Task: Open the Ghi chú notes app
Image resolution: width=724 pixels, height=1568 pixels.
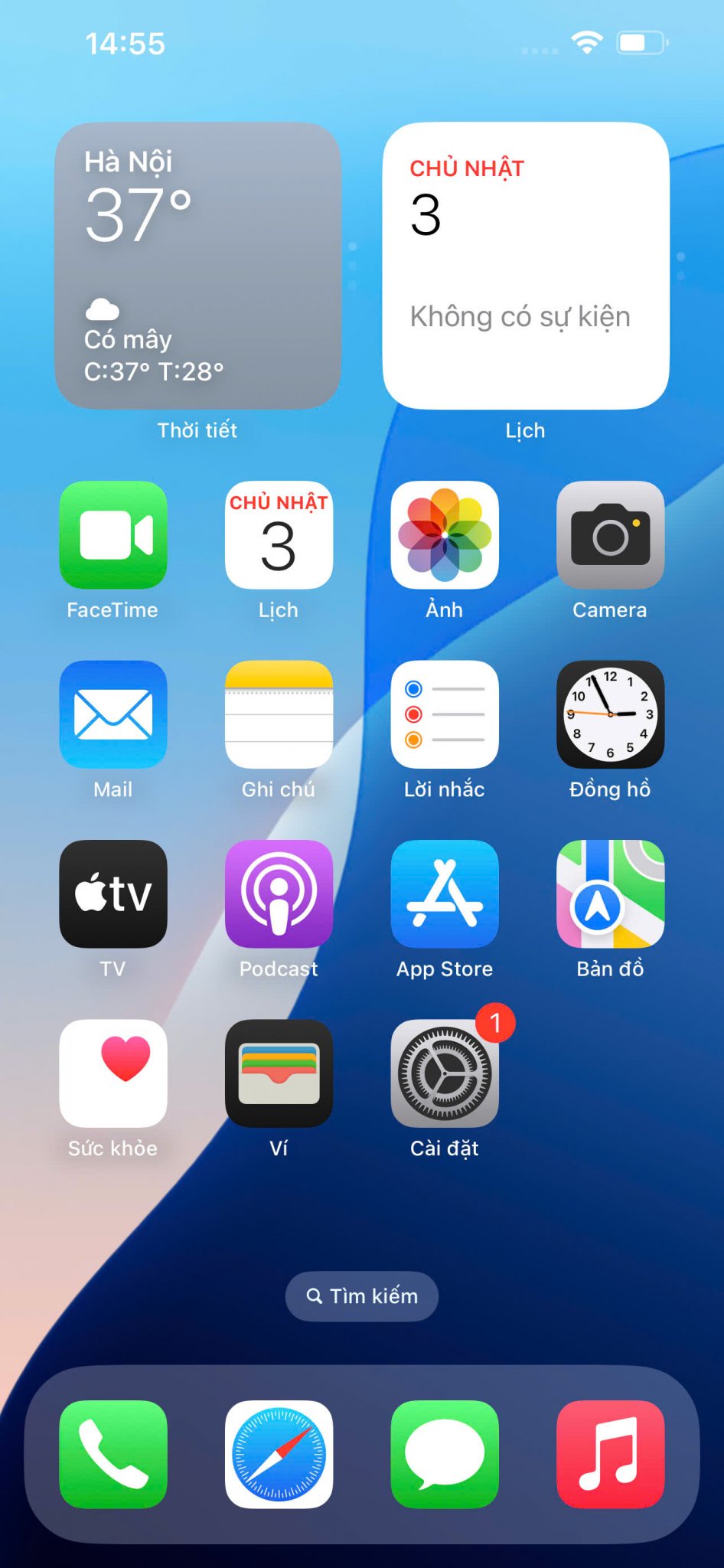Action: coord(279,714)
